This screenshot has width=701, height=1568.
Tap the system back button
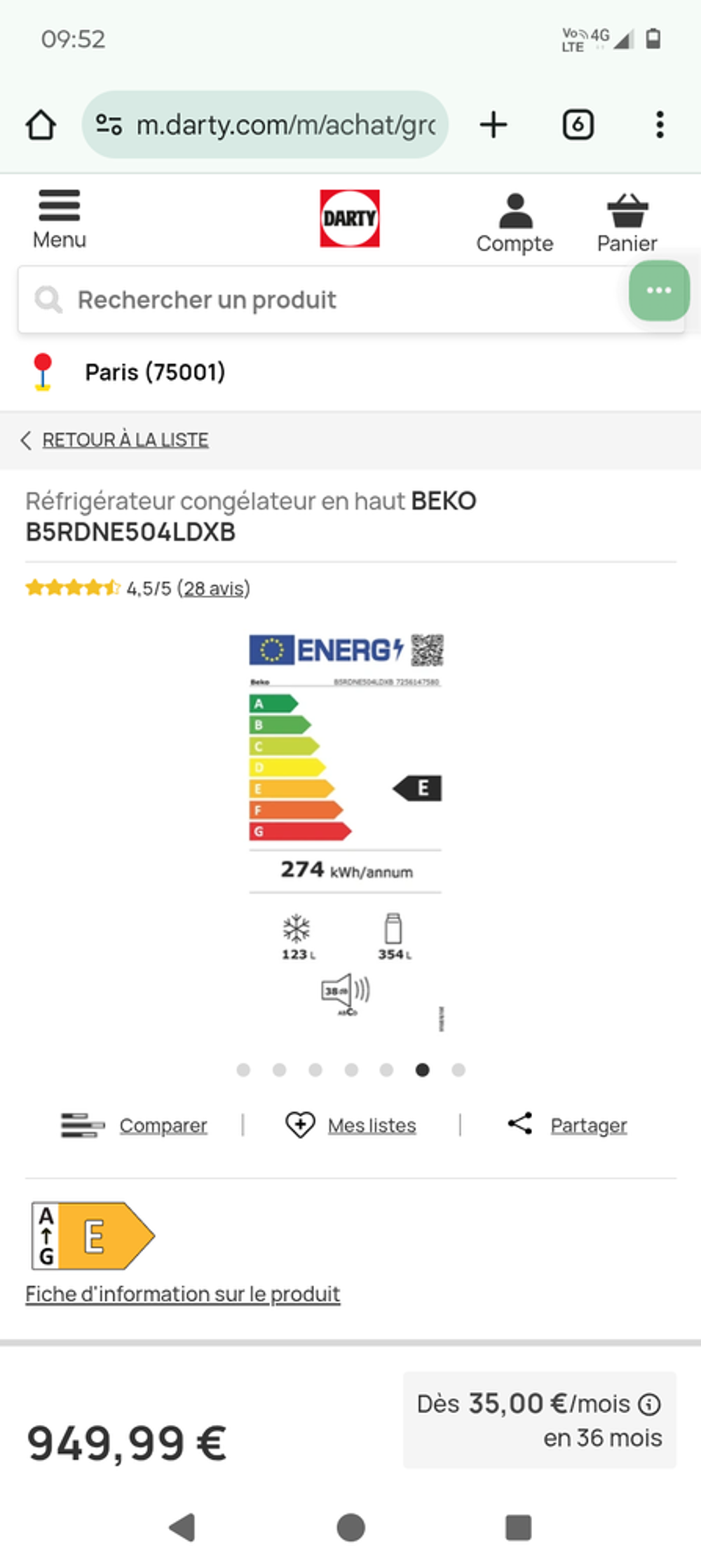pyautogui.click(x=183, y=1527)
